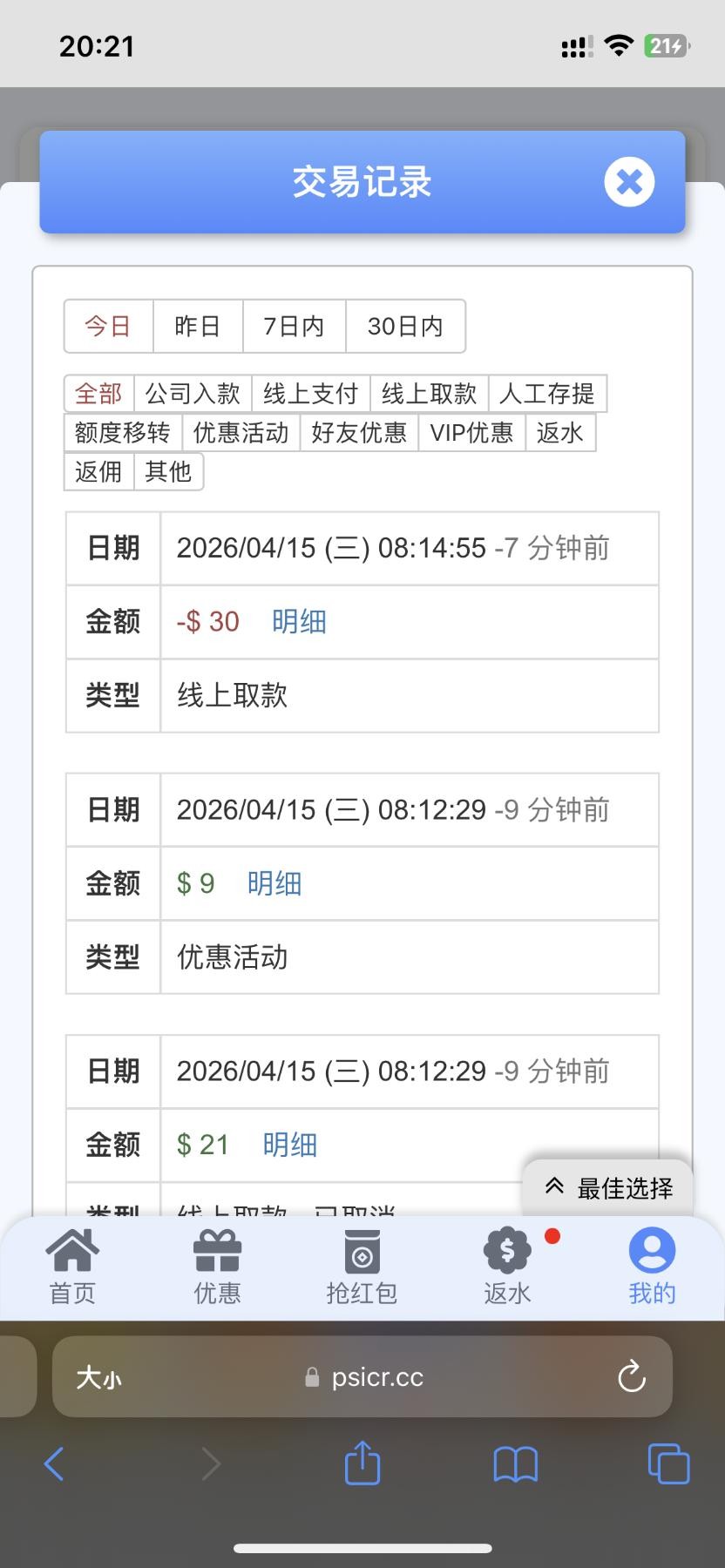Filter by 人工存提
Image resolution: width=725 pixels, height=1568 pixels.
[x=547, y=394]
